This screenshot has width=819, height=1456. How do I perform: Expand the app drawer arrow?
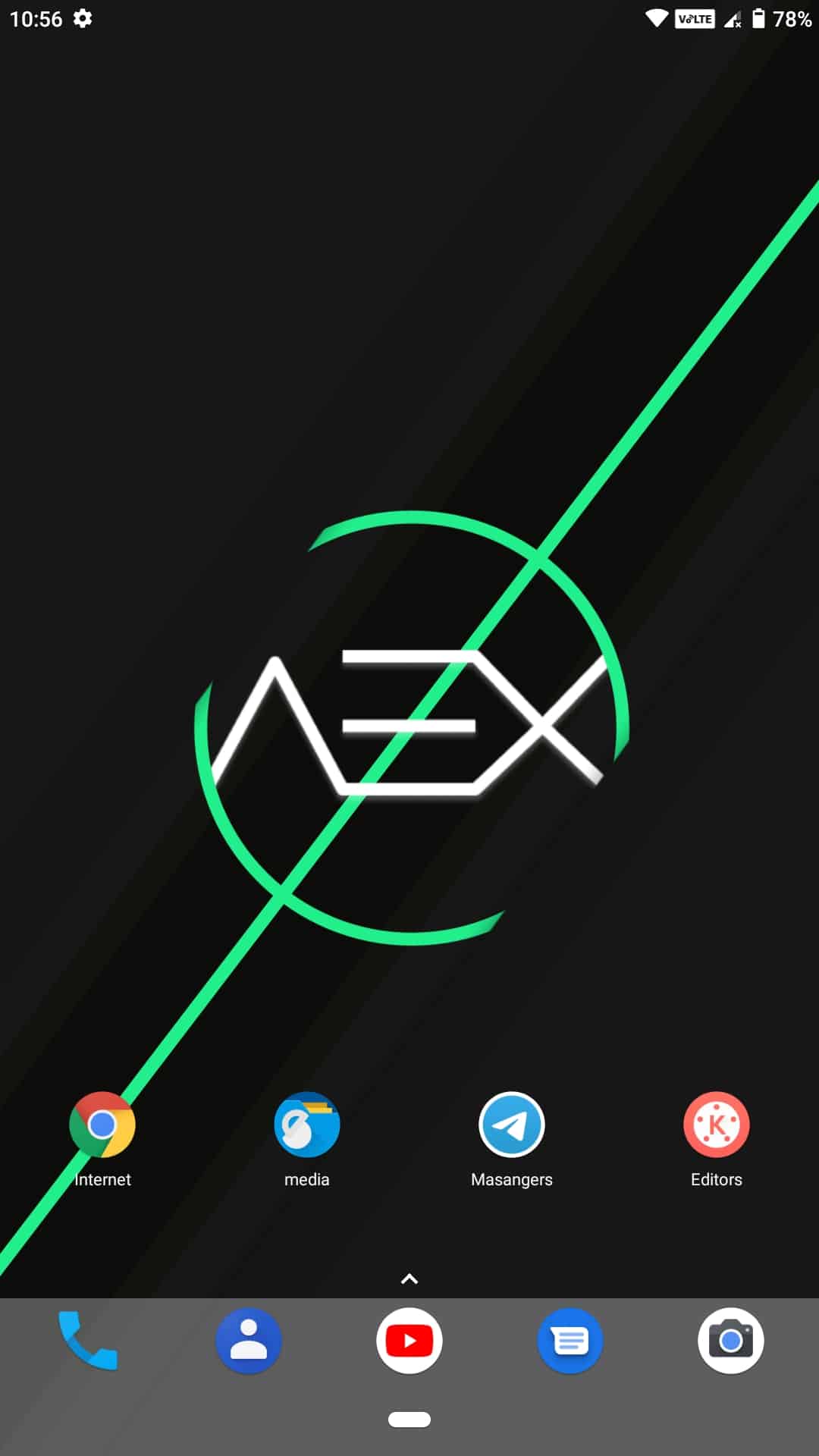click(409, 1279)
